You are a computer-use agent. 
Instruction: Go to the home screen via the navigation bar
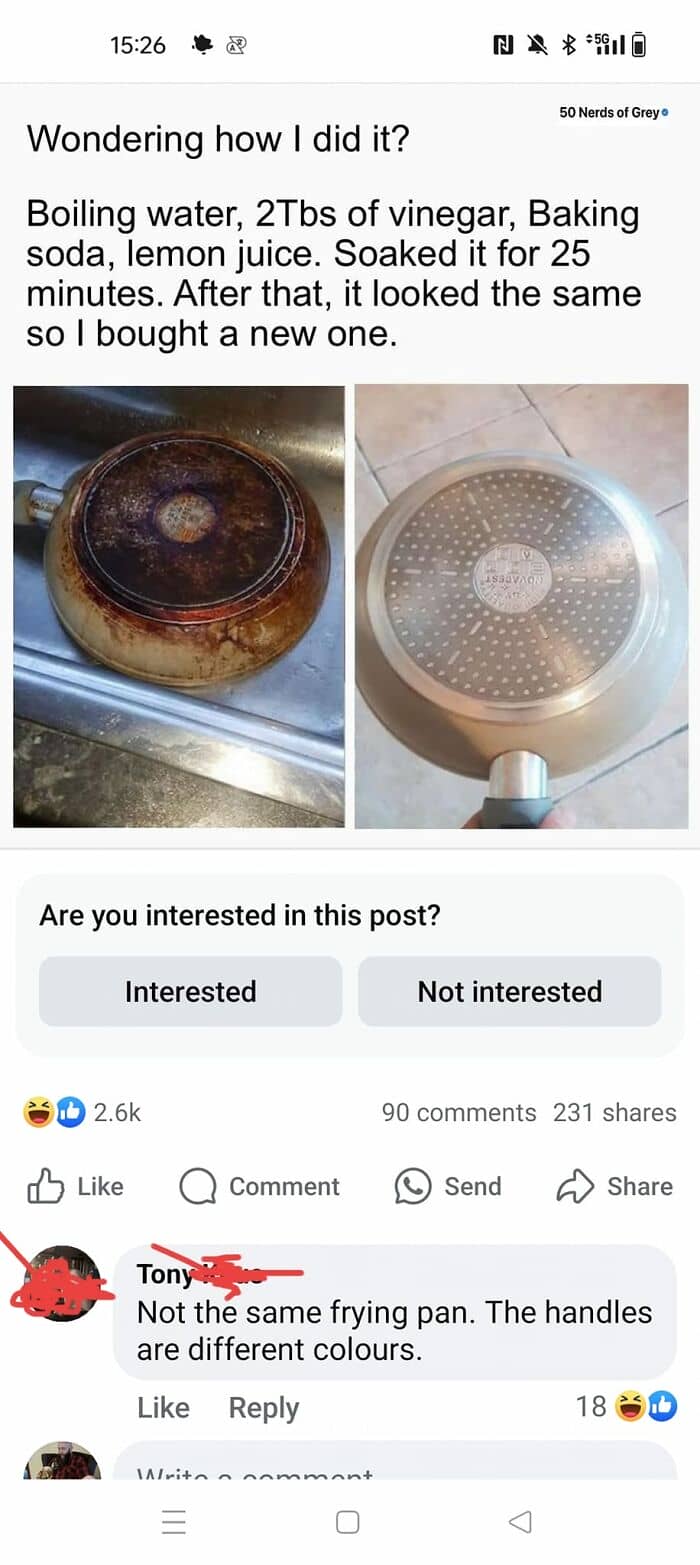pos(348,1522)
